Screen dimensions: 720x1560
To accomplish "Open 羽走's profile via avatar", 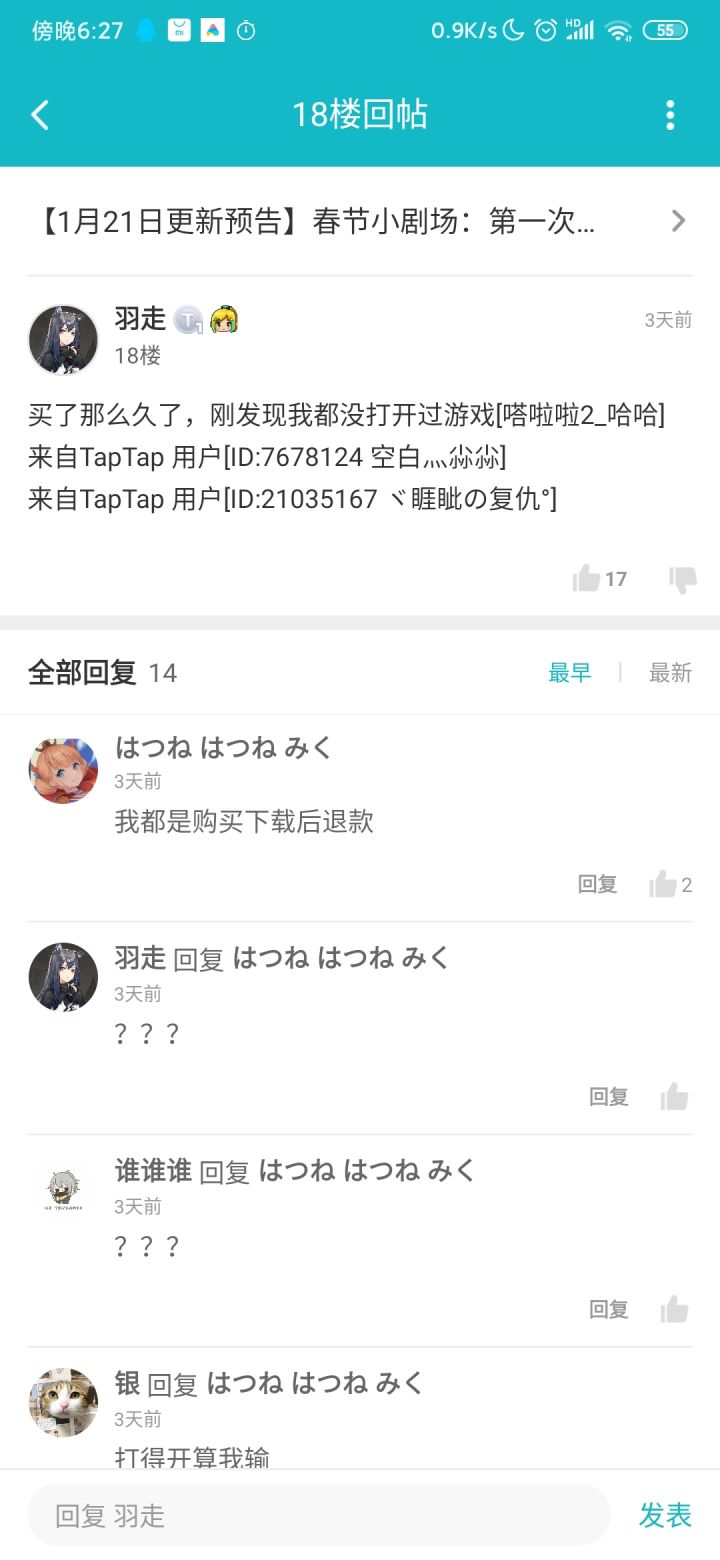I will coord(62,338).
